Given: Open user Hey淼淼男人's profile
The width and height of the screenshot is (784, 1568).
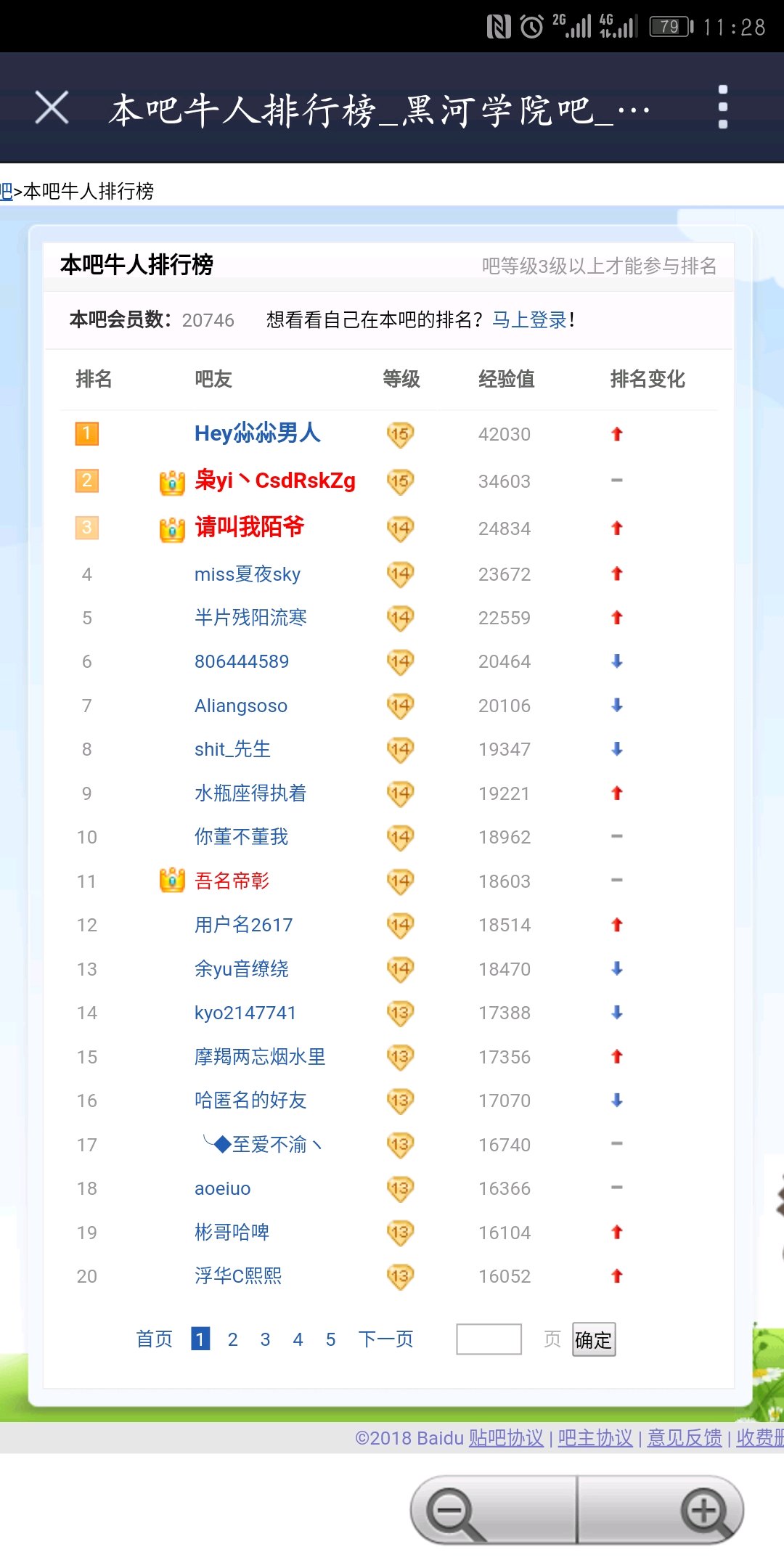Looking at the screenshot, I should pyautogui.click(x=257, y=433).
